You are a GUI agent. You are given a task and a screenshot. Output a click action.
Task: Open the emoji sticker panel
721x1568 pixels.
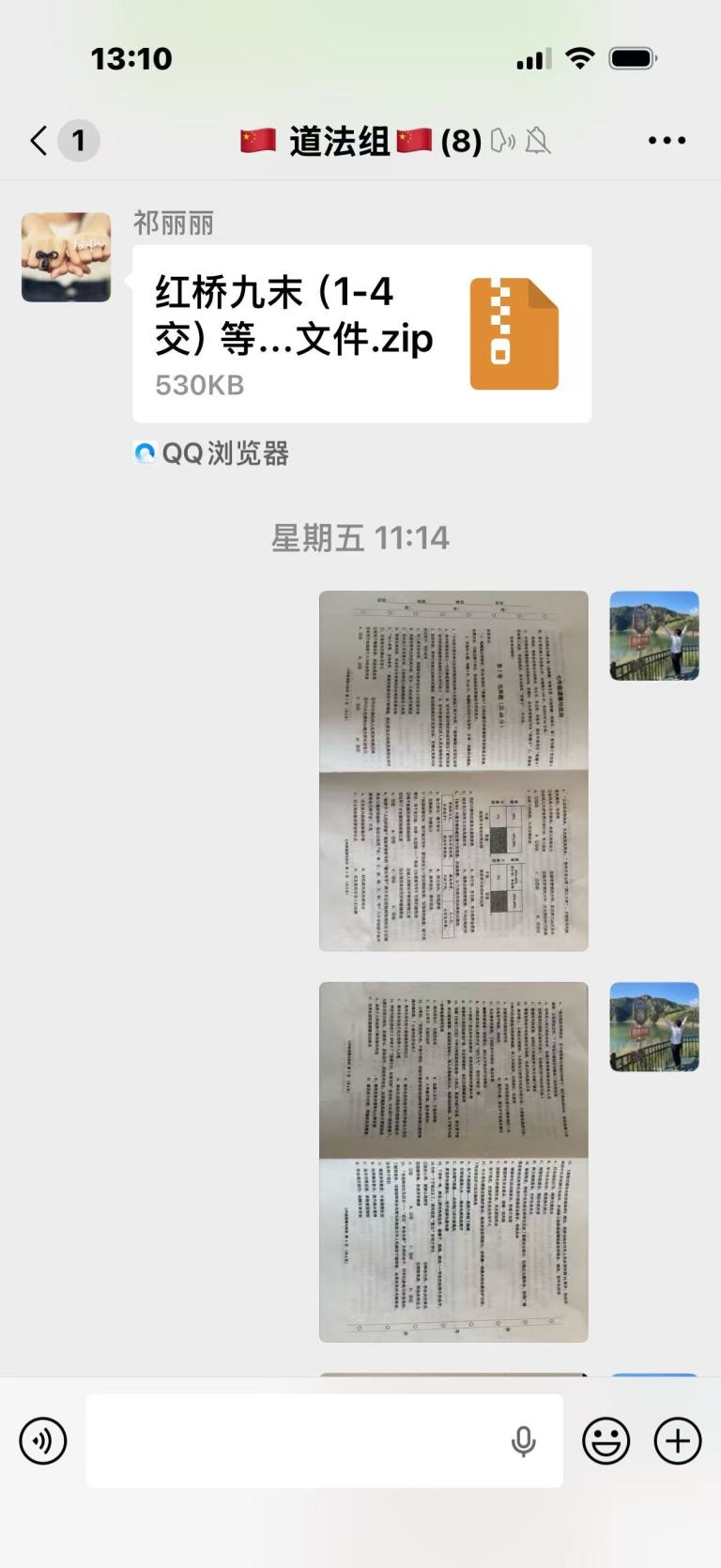coord(606,1440)
